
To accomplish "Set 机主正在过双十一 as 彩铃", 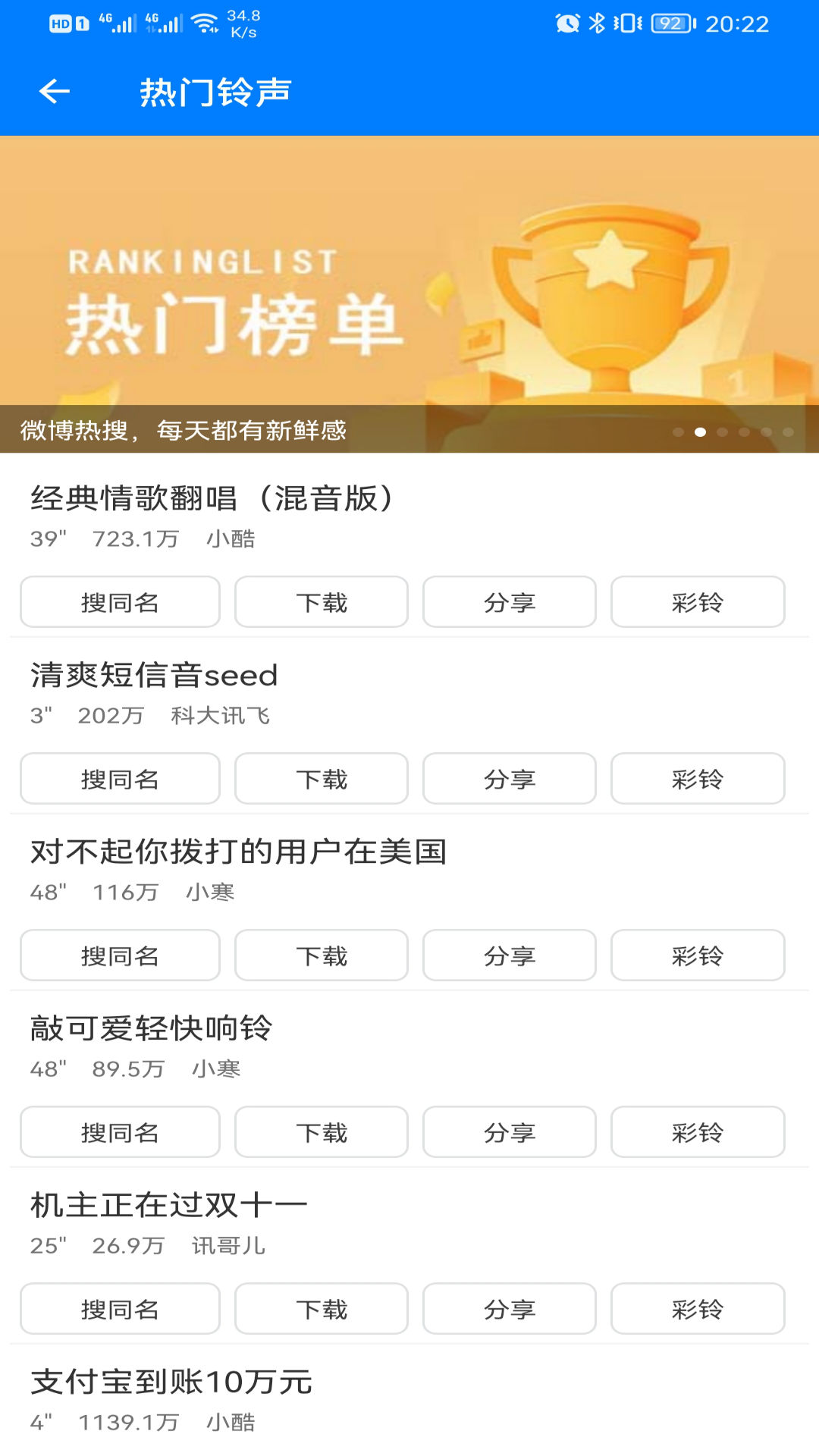I will [x=698, y=1309].
